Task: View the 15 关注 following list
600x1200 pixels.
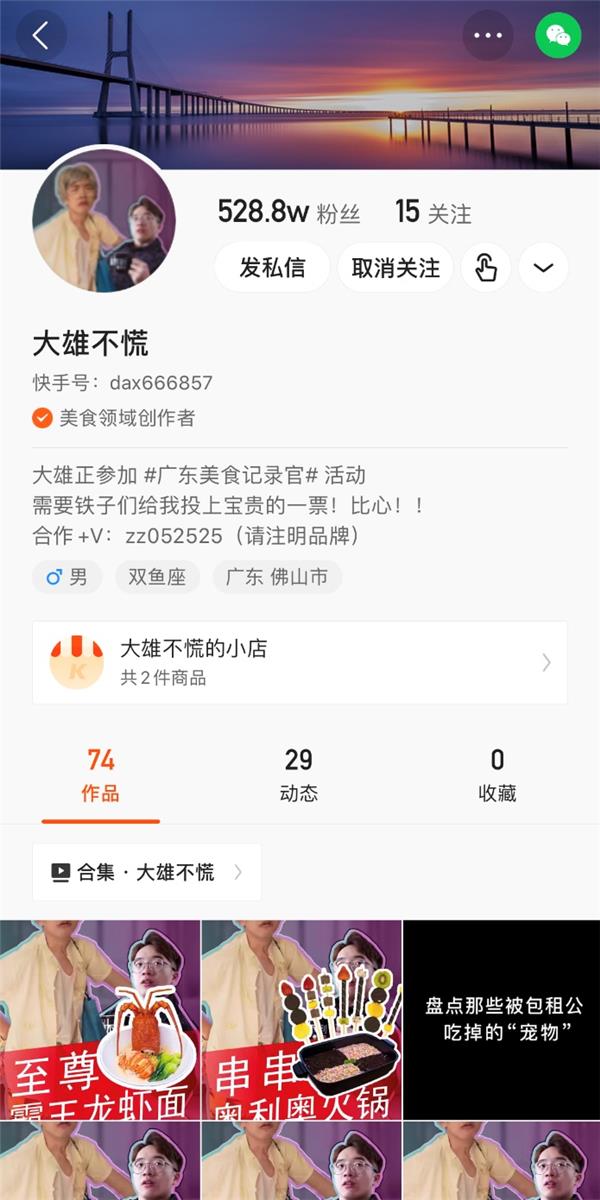Action: point(433,212)
